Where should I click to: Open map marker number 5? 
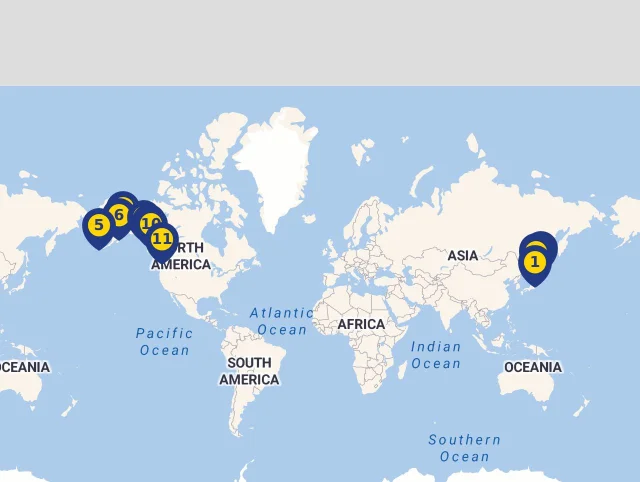(97, 226)
